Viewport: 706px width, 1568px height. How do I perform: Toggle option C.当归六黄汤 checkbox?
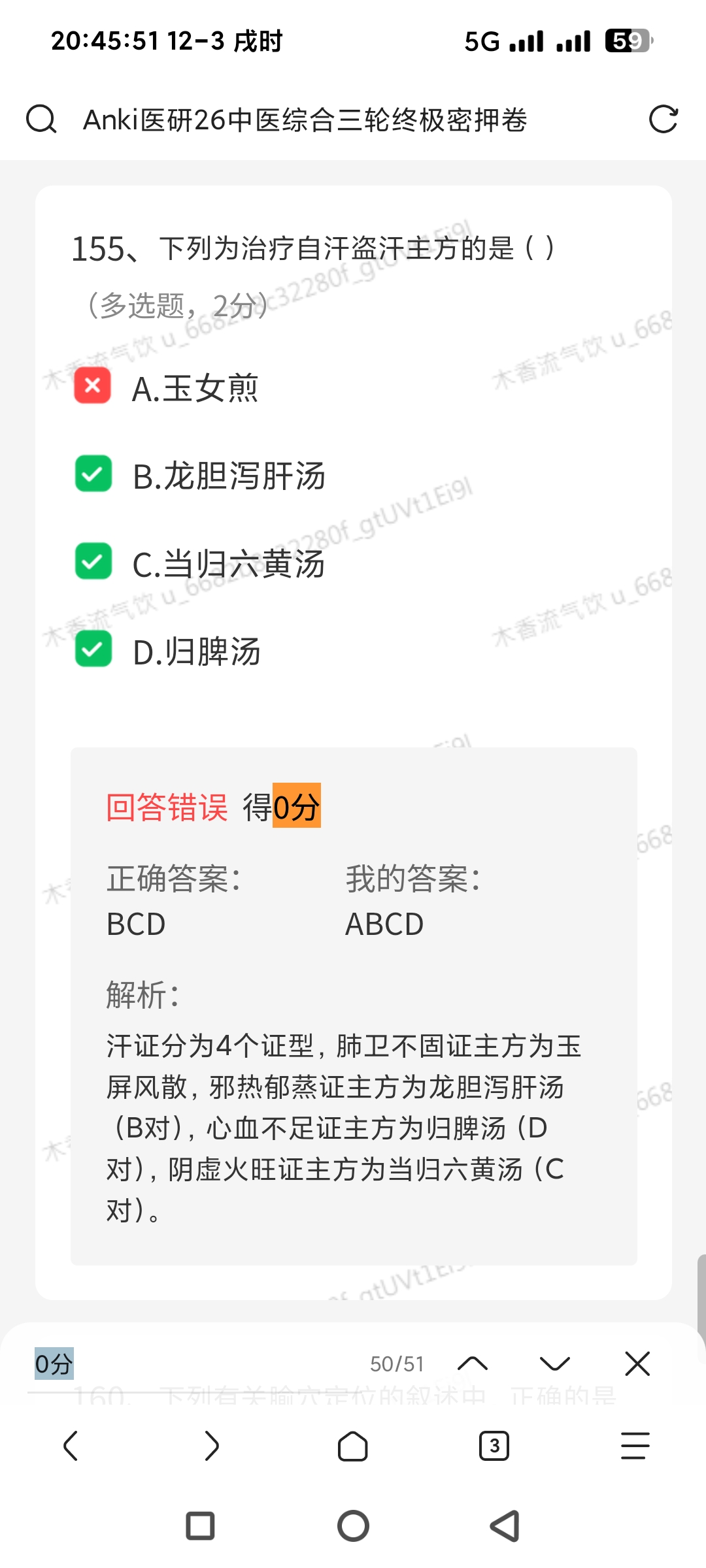93,561
